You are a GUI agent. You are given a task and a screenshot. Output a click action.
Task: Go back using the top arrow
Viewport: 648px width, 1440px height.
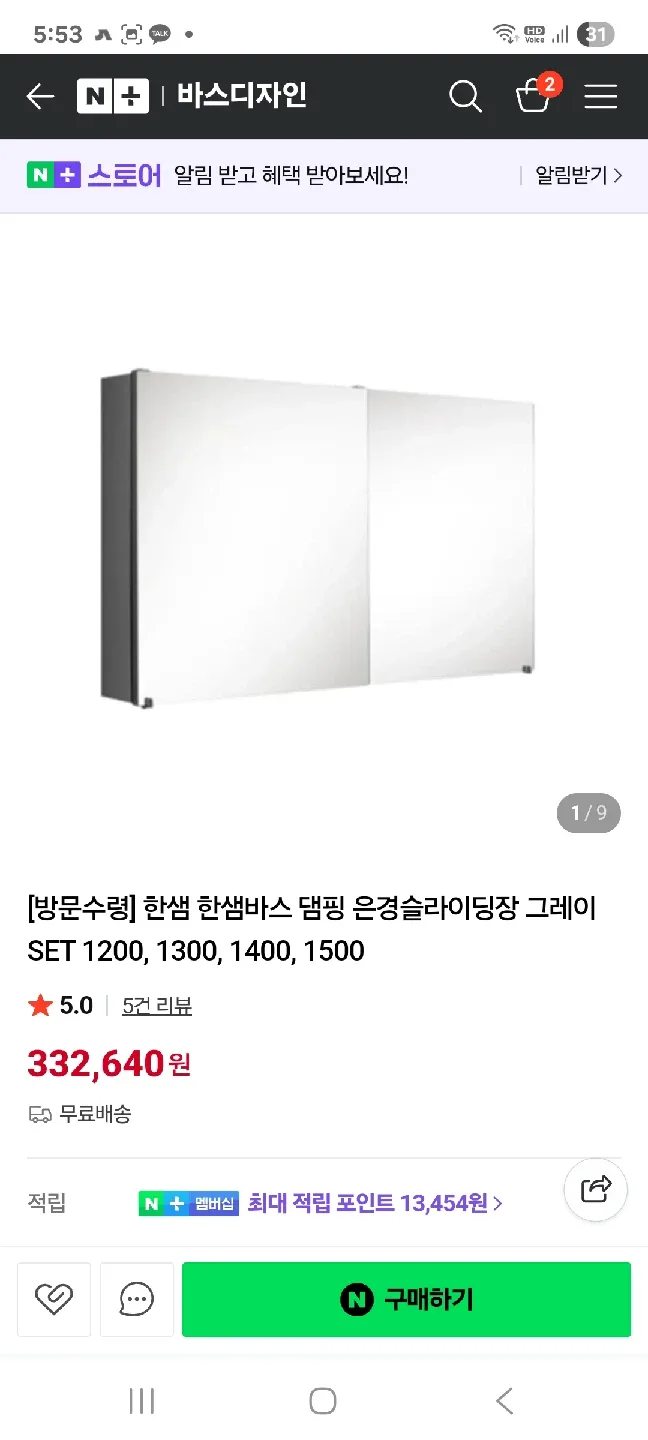tap(40, 96)
